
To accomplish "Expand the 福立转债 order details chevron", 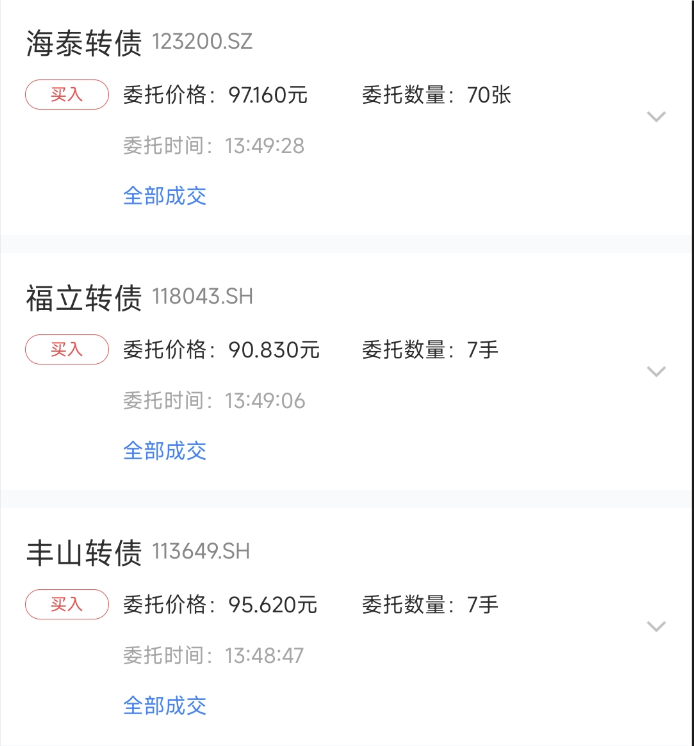I will [656, 372].
